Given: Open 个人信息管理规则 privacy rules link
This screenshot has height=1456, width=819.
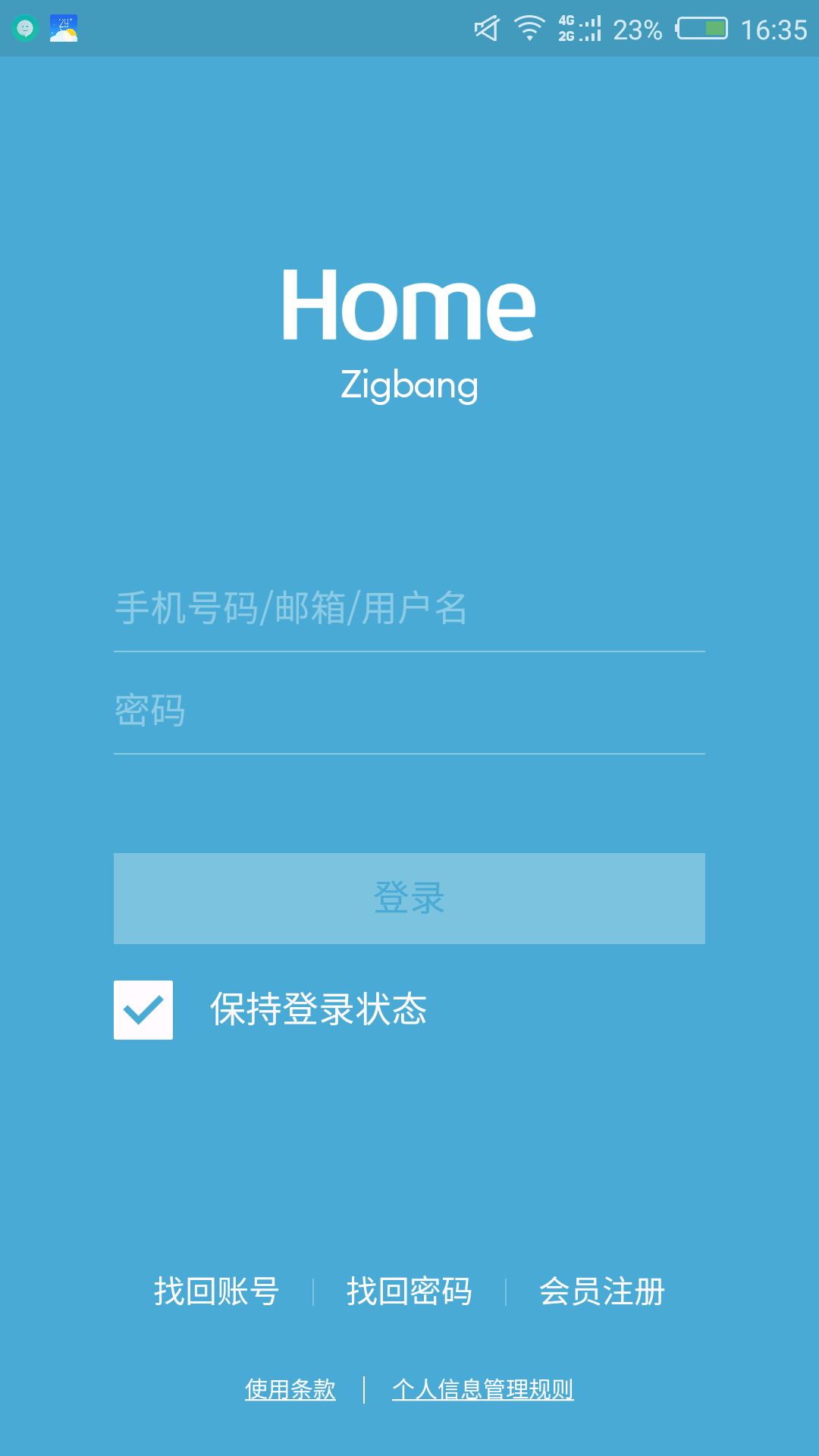Looking at the screenshot, I should click(483, 1390).
